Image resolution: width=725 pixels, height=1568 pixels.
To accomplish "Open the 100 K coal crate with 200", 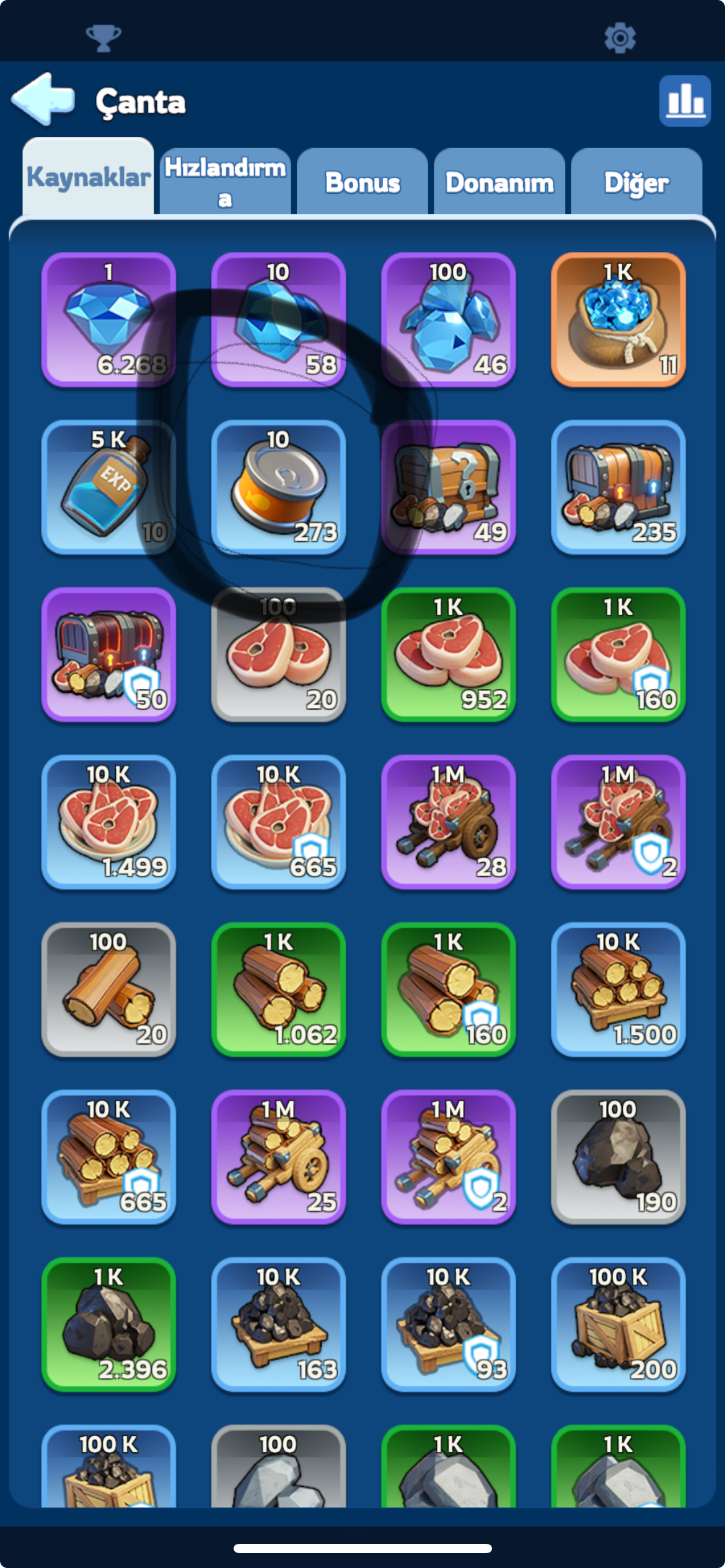I will pos(618,1325).
